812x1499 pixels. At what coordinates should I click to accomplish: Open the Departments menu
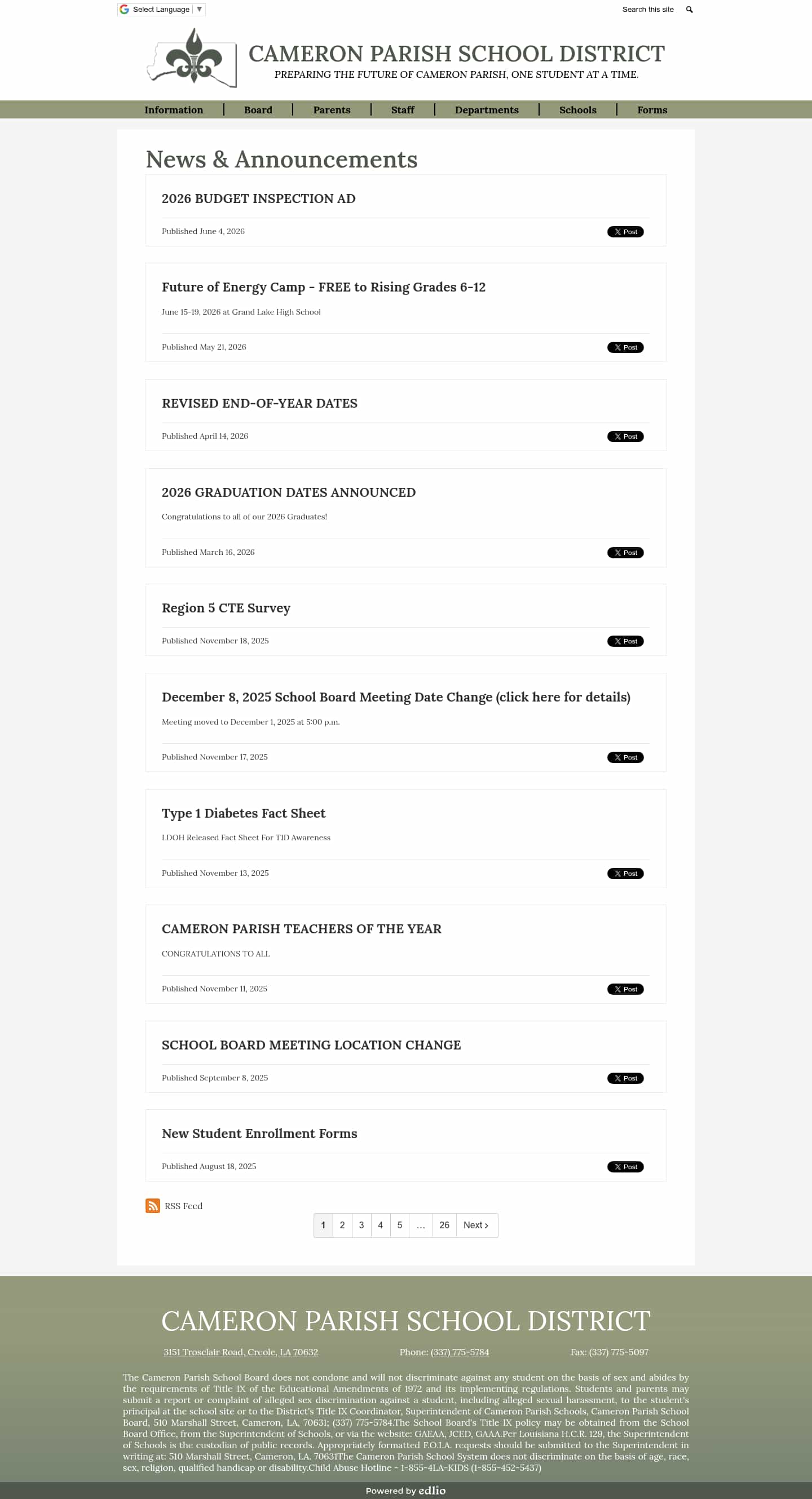(x=487, y=110)
